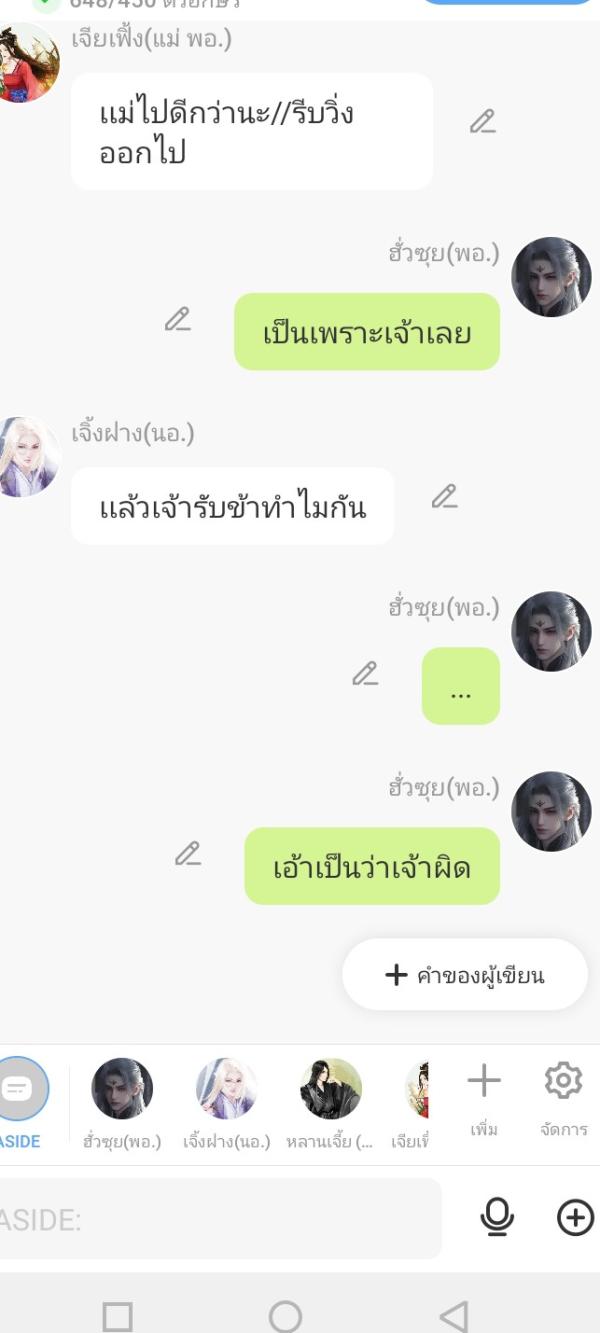The image size is (600, 1333).
Task: Open the plus attachment menu
Action: pyautogui.click(x=575, y=1217)
